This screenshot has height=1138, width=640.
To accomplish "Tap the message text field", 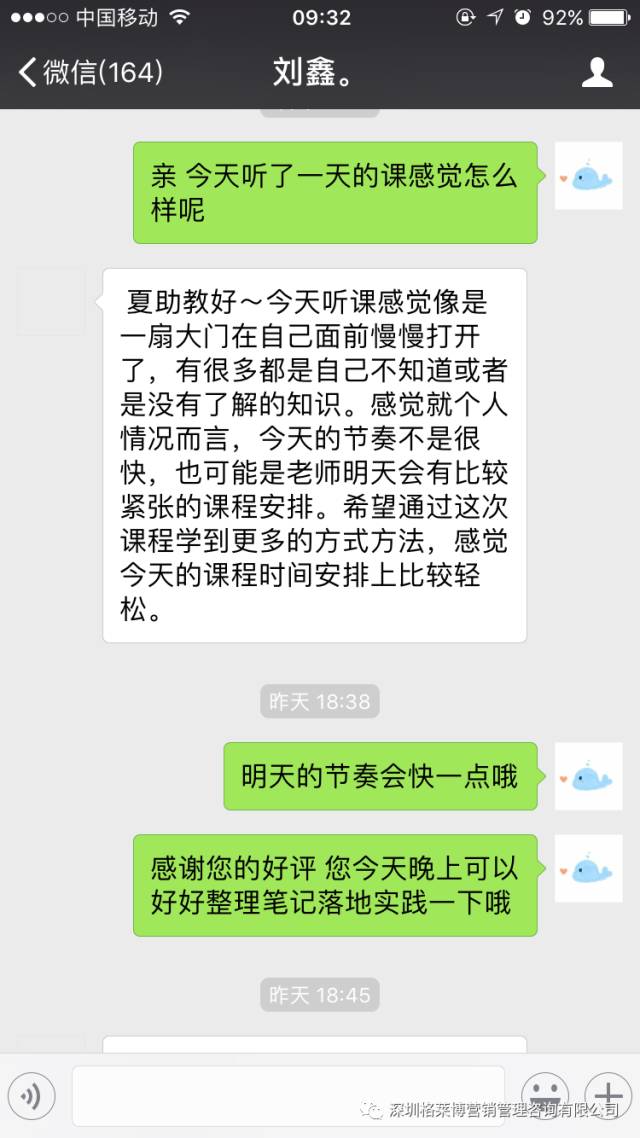I will (288, 1096).
